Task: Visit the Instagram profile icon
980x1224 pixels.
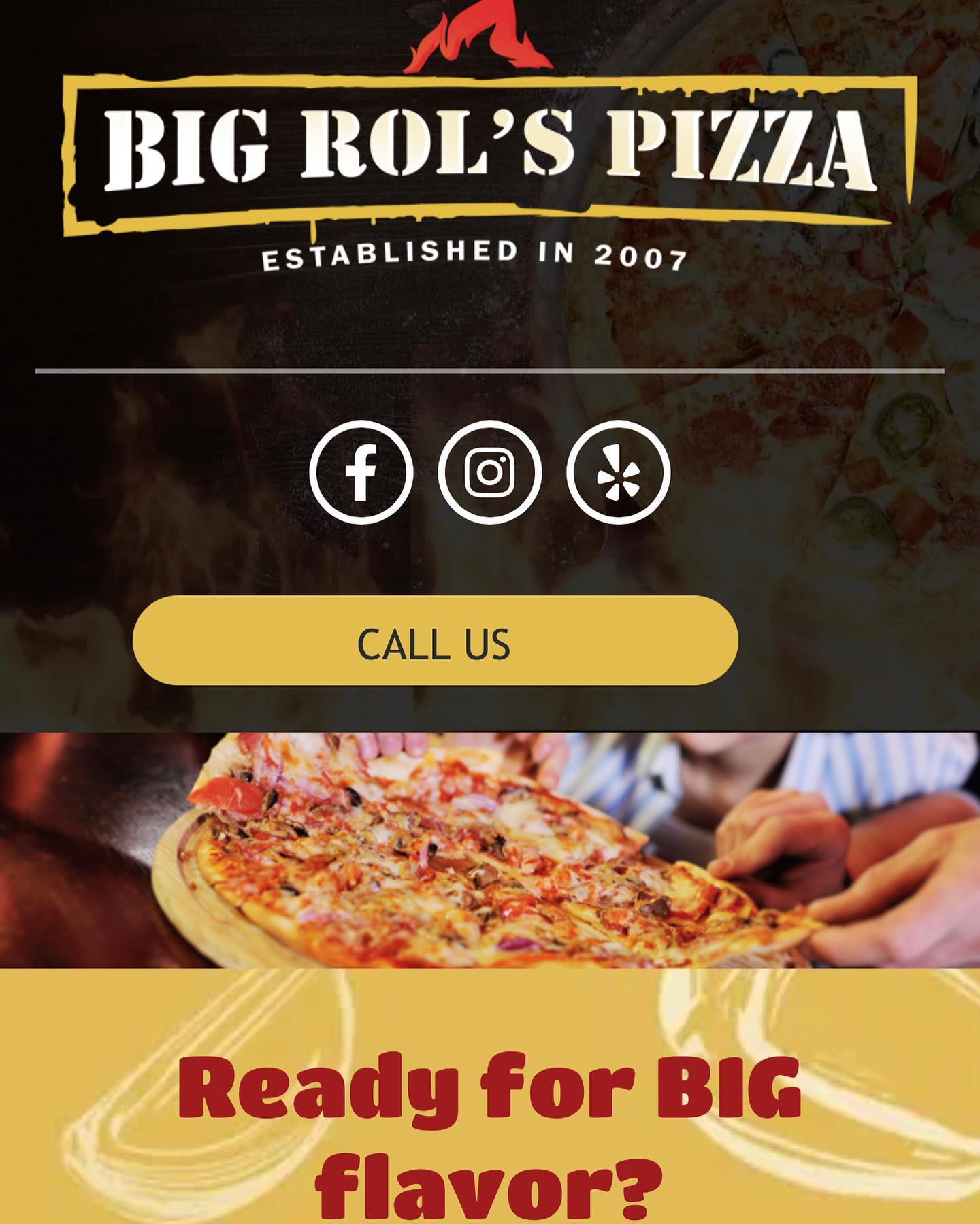Action: tap(489, 472)
